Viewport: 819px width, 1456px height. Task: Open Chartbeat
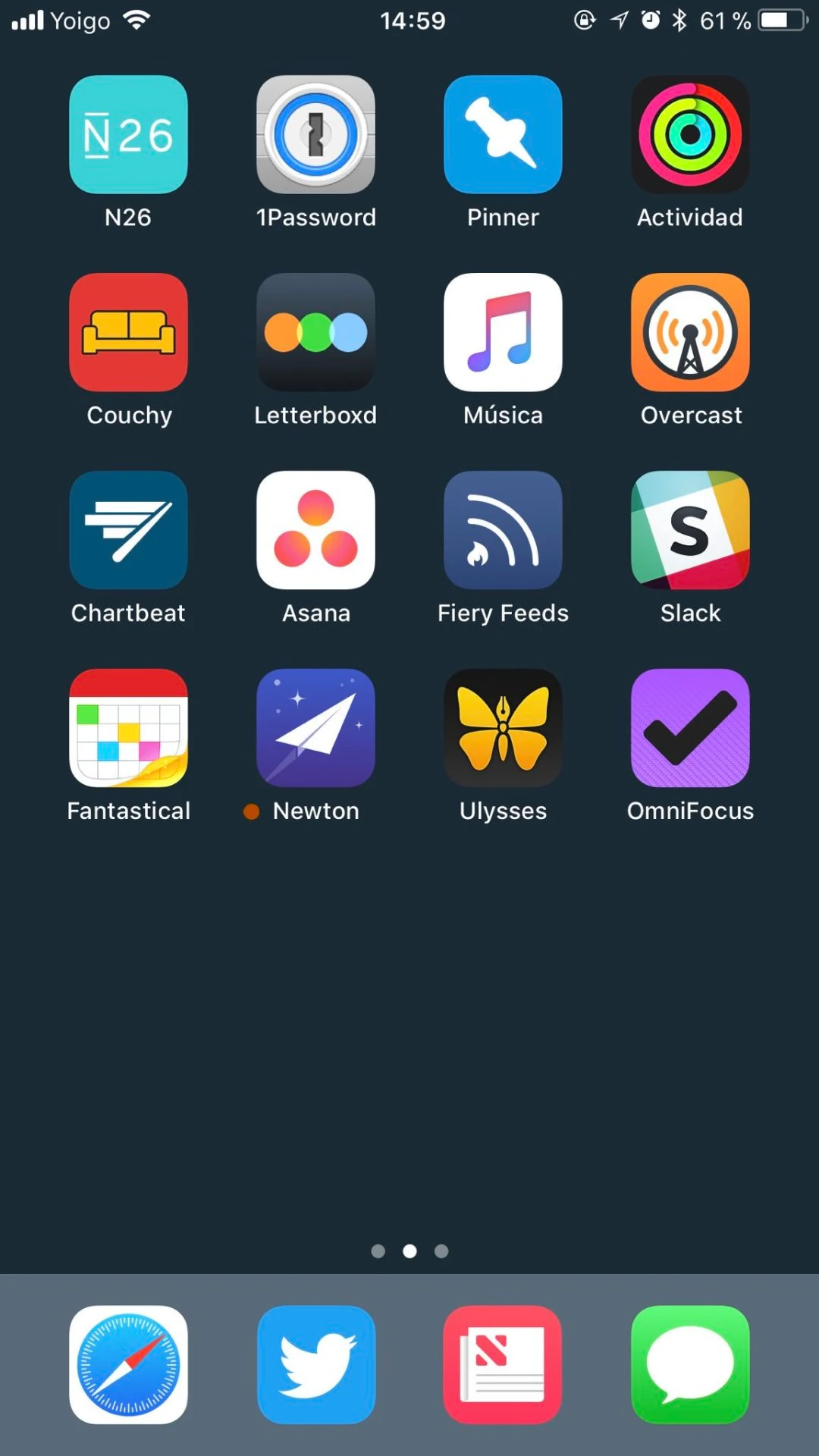point(128,530)
